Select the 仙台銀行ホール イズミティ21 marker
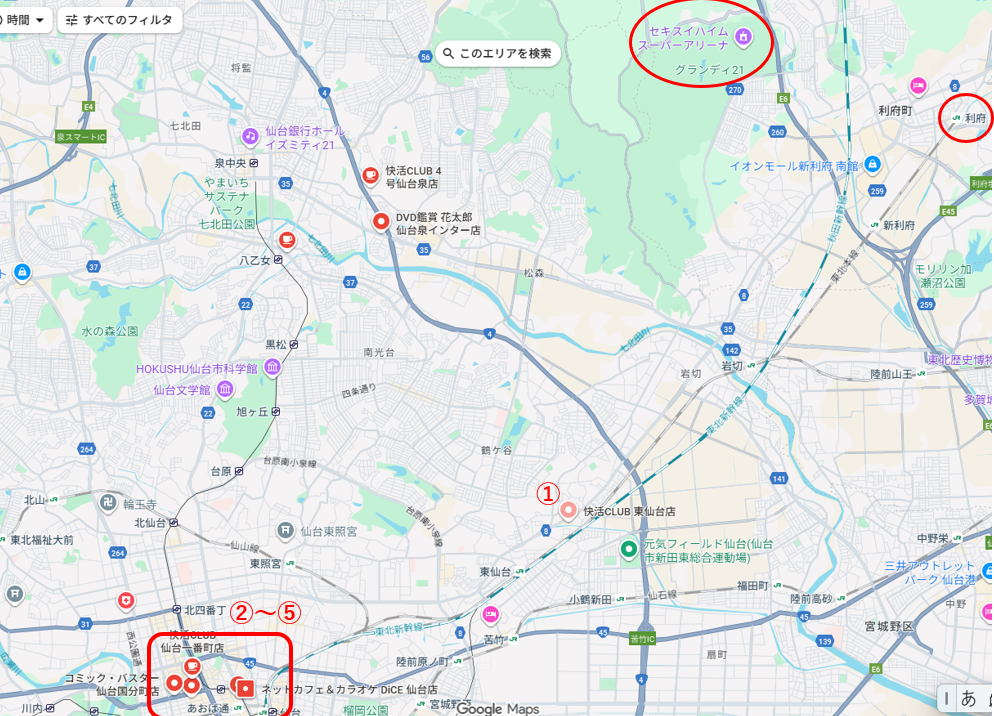This screenshot has height=716, width=994. click(249, 135)
